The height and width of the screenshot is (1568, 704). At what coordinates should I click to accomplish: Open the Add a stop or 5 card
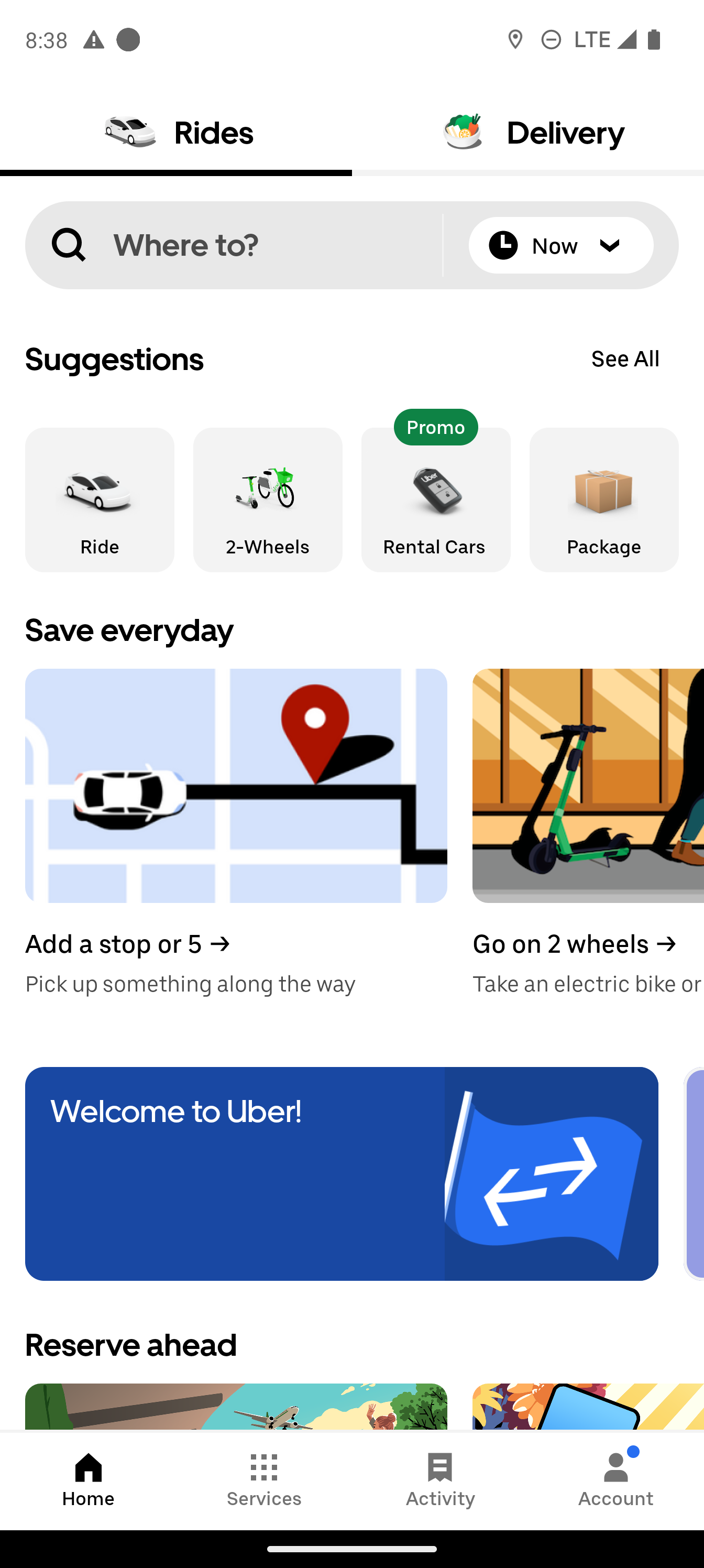(x=236, y=833)
